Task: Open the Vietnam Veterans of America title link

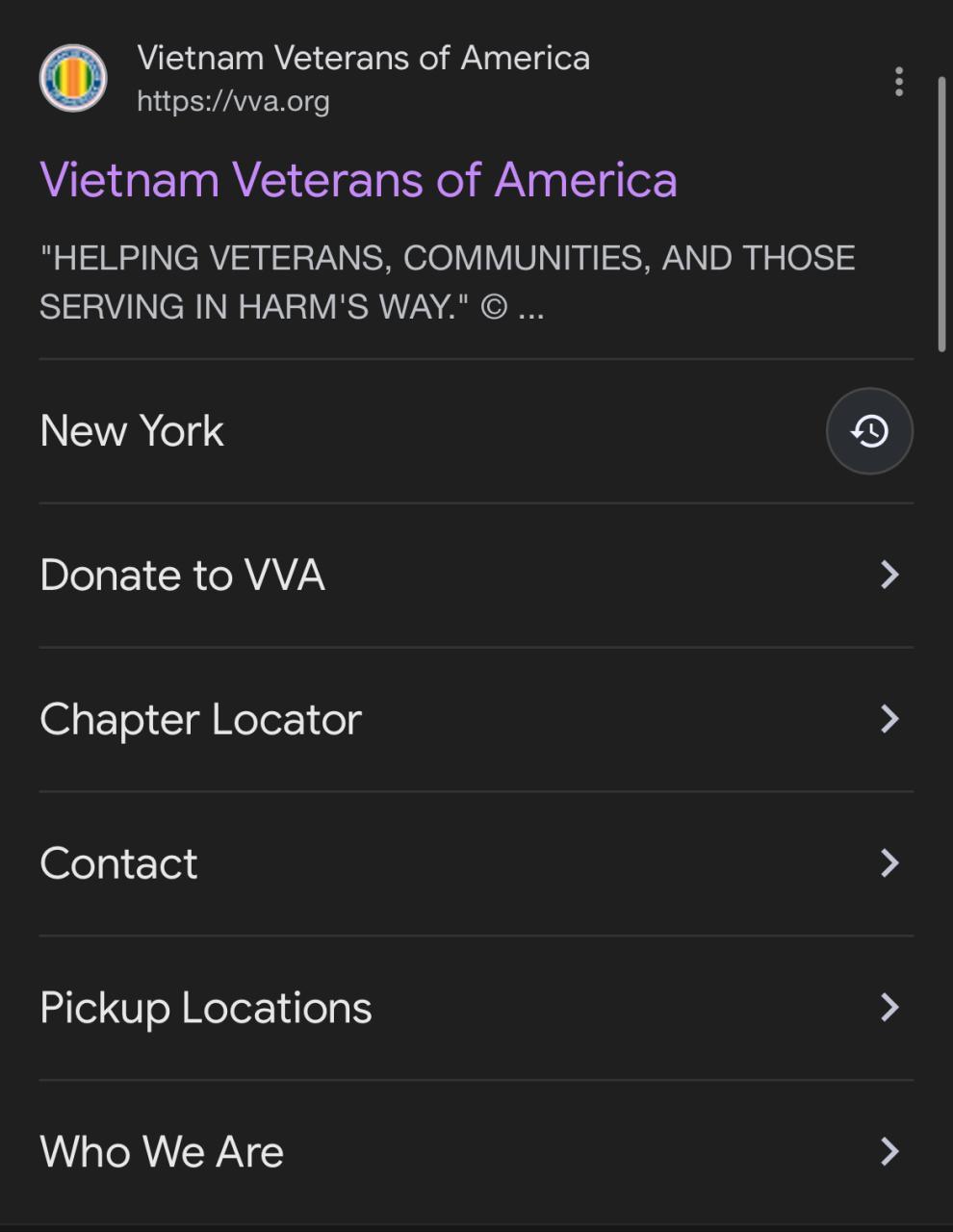Action: point(358,180)
